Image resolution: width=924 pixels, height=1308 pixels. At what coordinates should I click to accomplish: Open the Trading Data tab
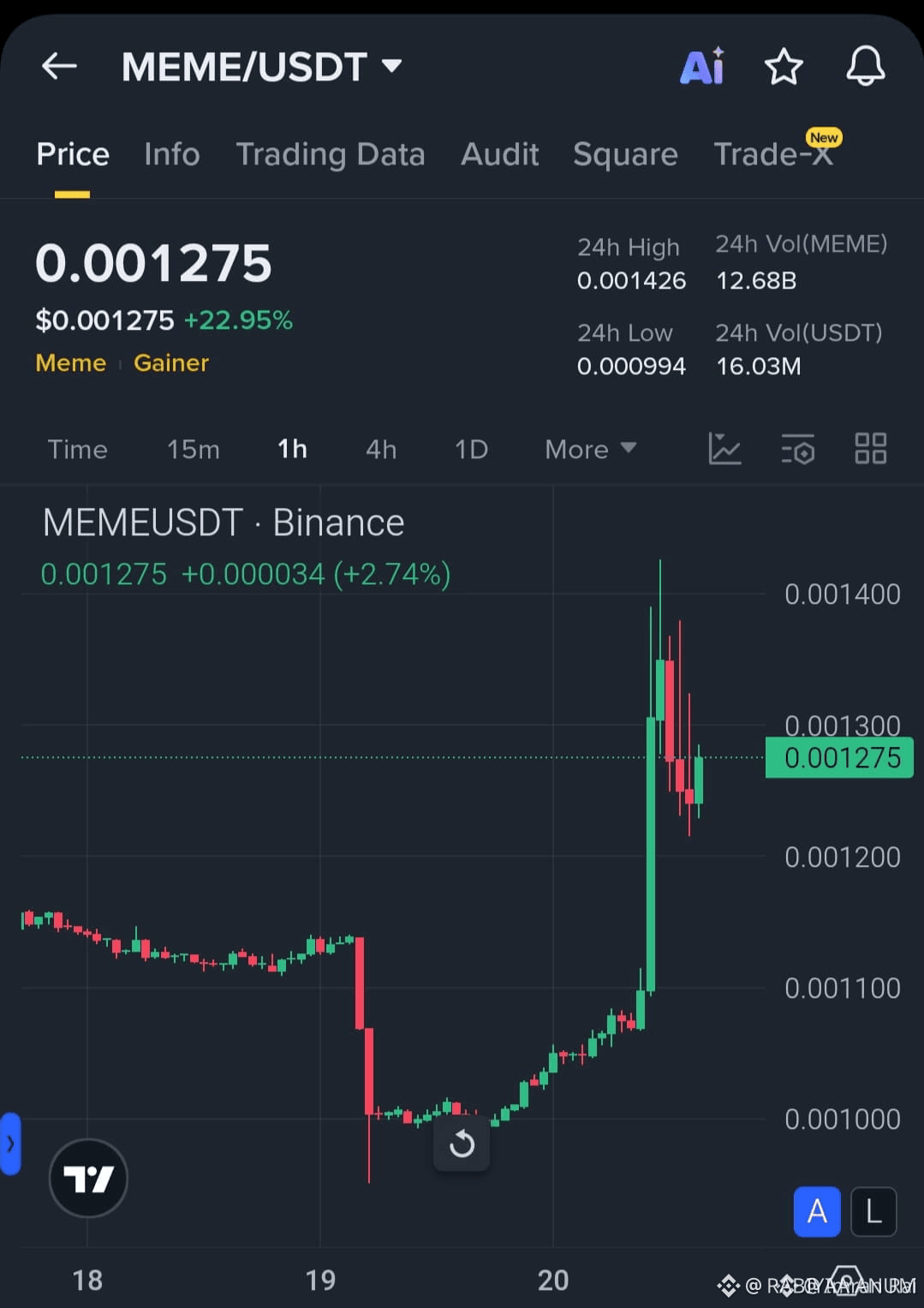click(331, 154)
